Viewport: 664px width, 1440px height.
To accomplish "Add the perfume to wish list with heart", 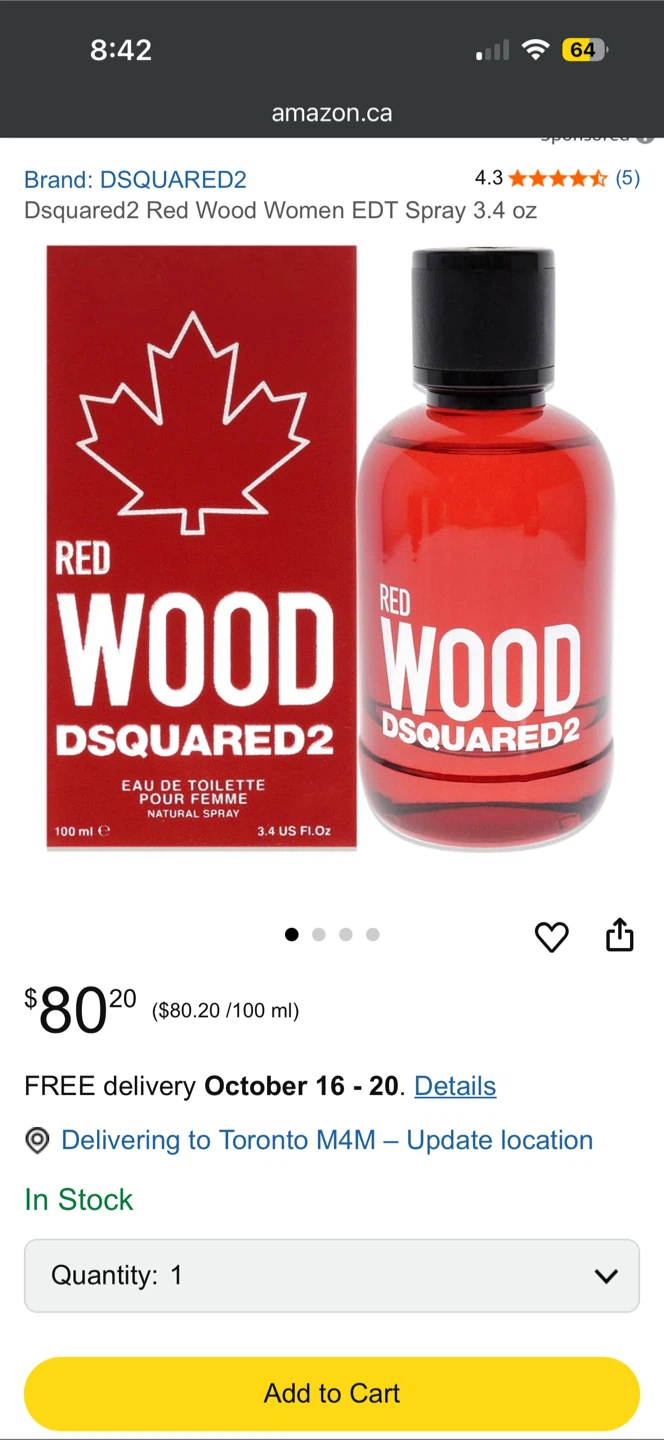I will click(551, 936).
